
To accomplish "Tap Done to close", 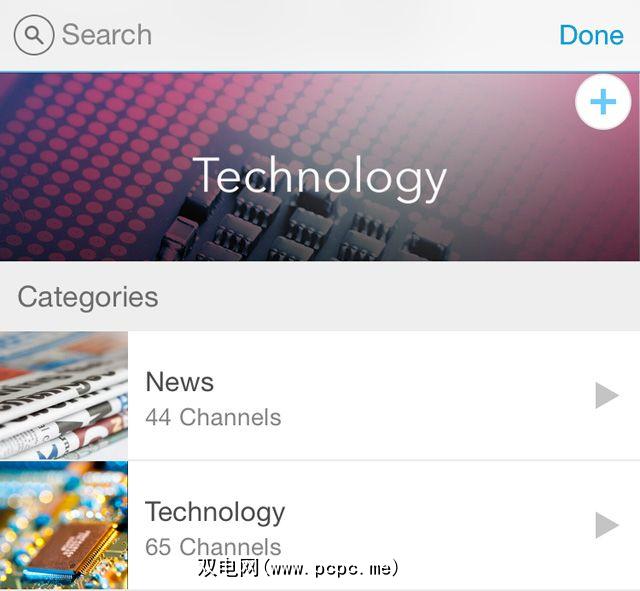I will 590,35.
